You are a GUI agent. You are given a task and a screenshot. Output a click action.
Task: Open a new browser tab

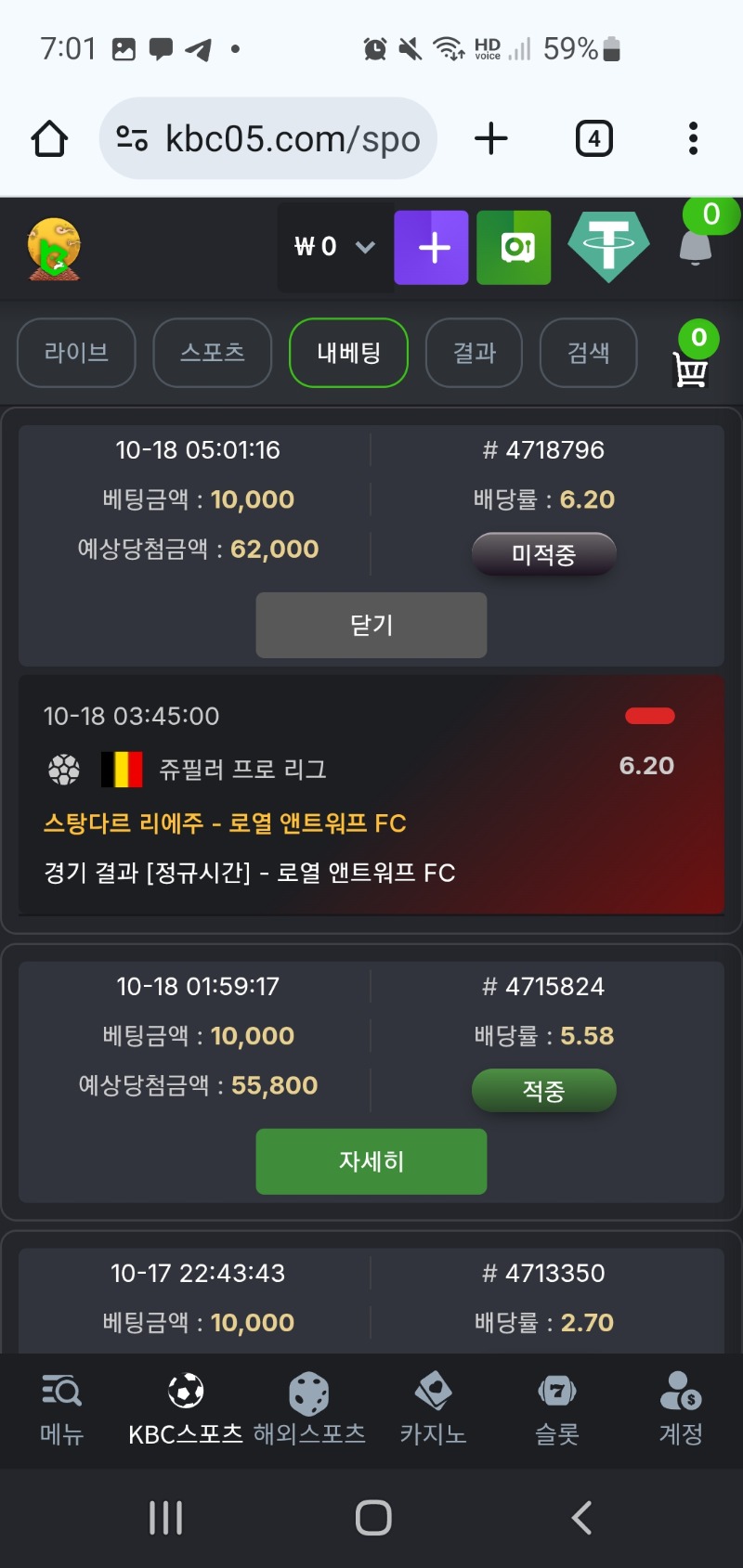(x=490, y=139)
